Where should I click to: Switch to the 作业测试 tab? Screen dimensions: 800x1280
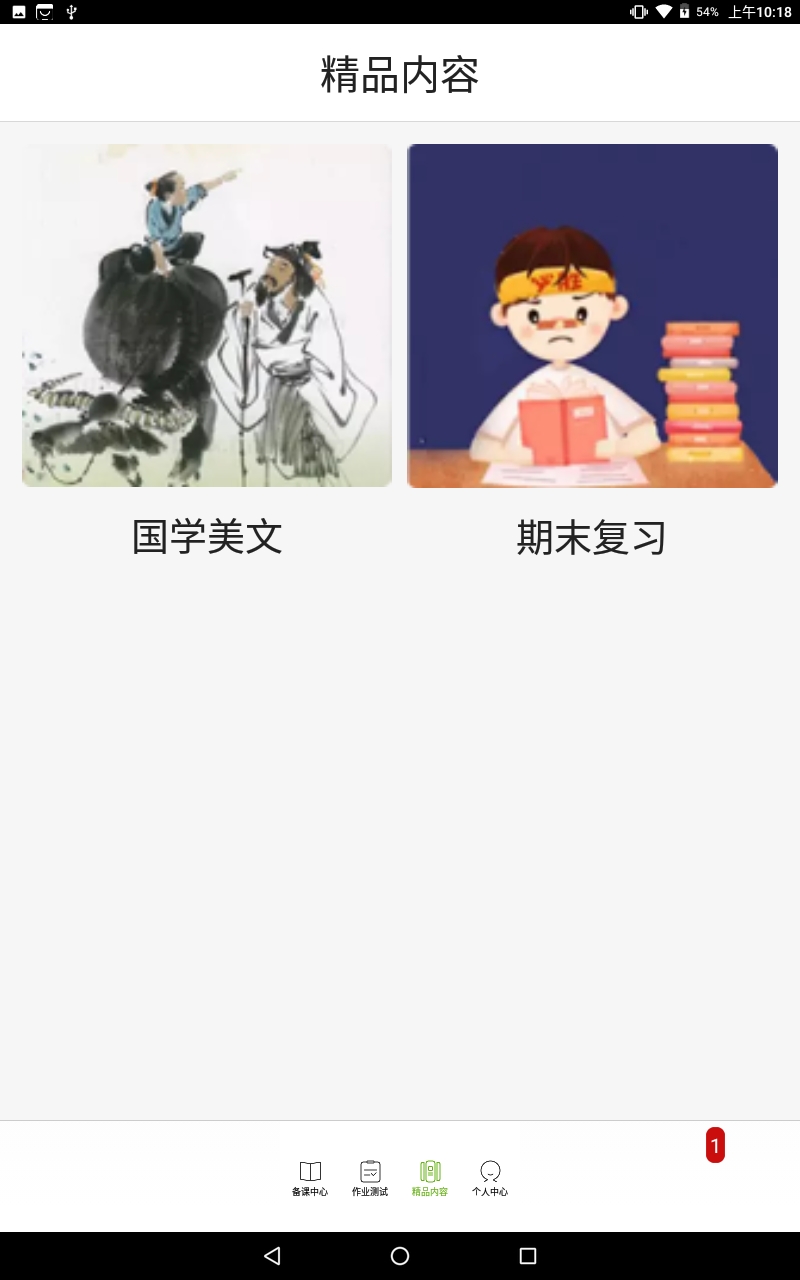(x=370, y=1178)
